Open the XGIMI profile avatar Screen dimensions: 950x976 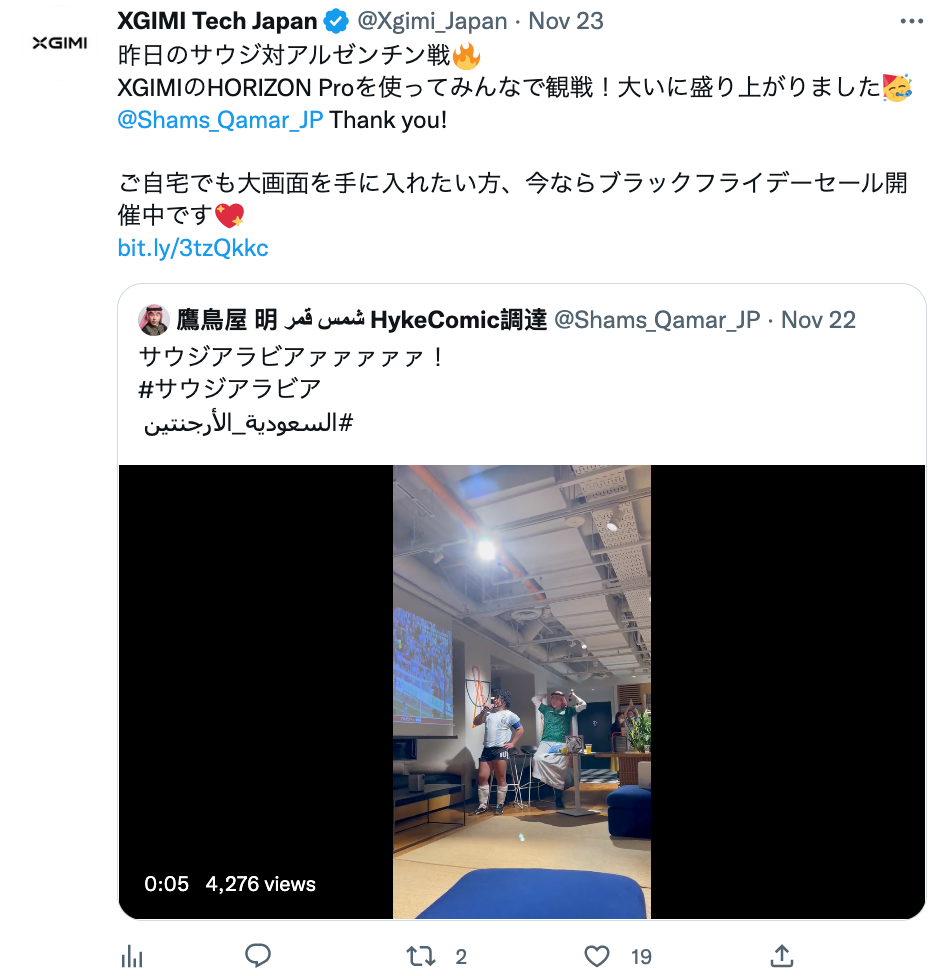(x=59, y=43)
